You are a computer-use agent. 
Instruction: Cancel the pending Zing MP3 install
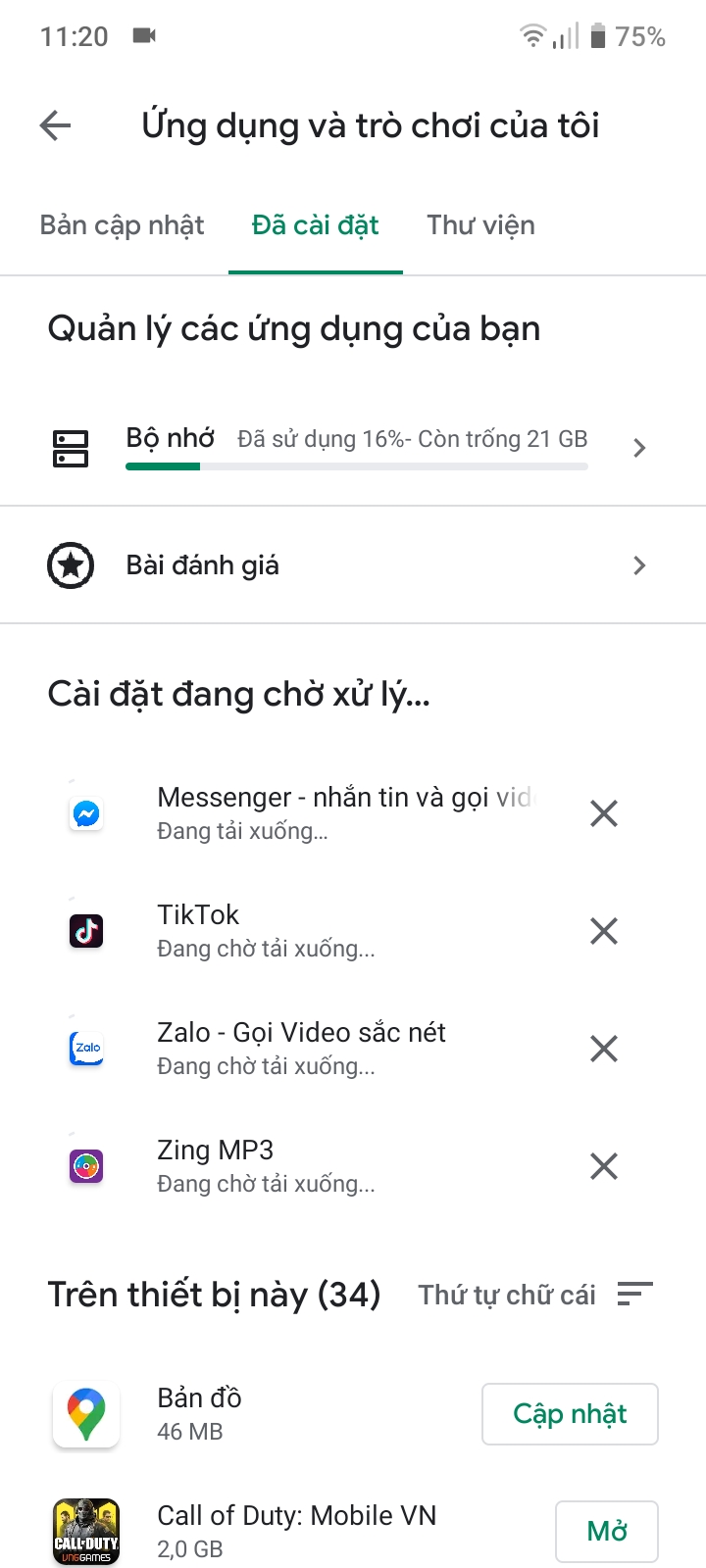[604, 1166]
